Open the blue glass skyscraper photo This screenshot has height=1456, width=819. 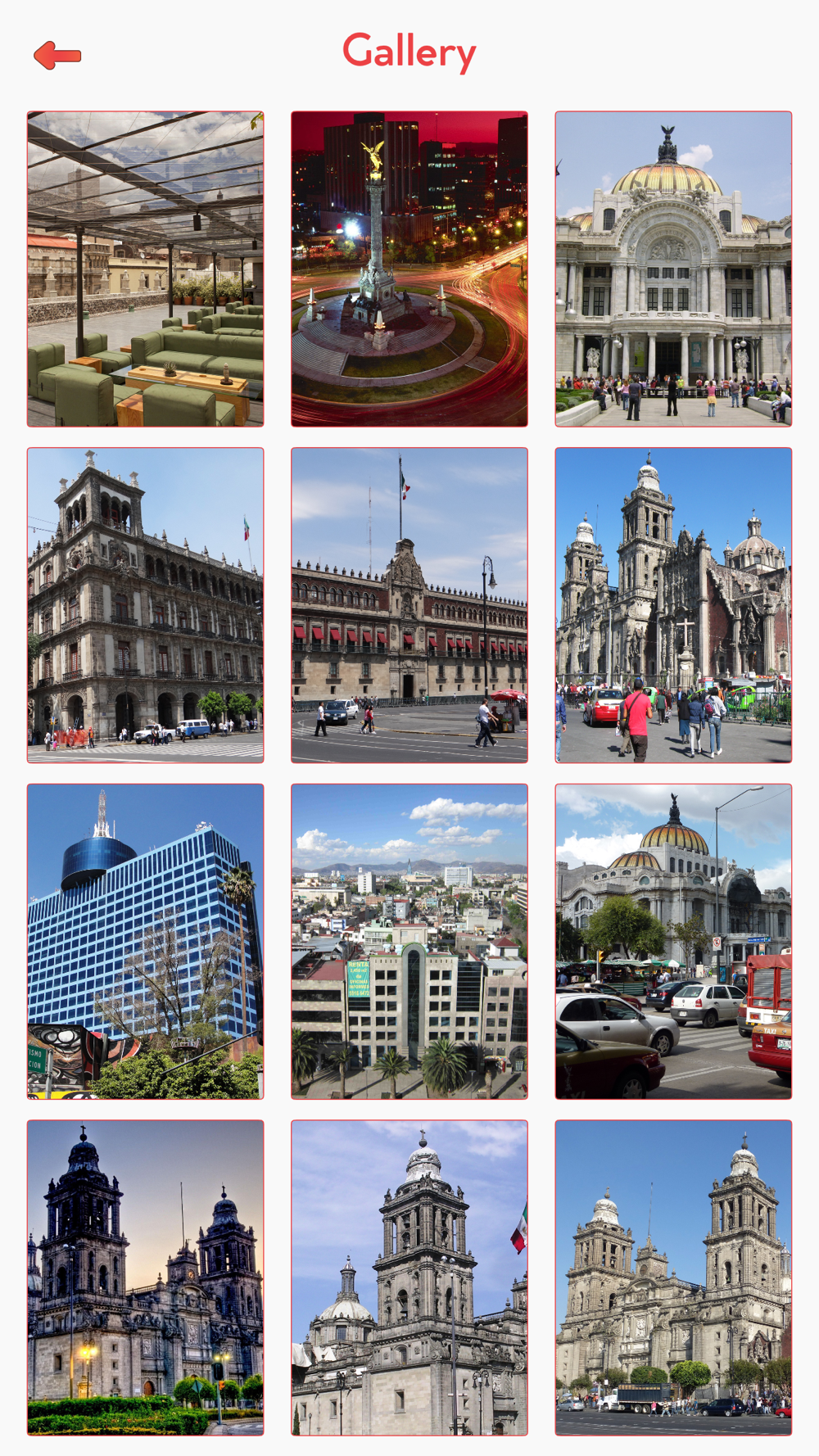[146, 942]
